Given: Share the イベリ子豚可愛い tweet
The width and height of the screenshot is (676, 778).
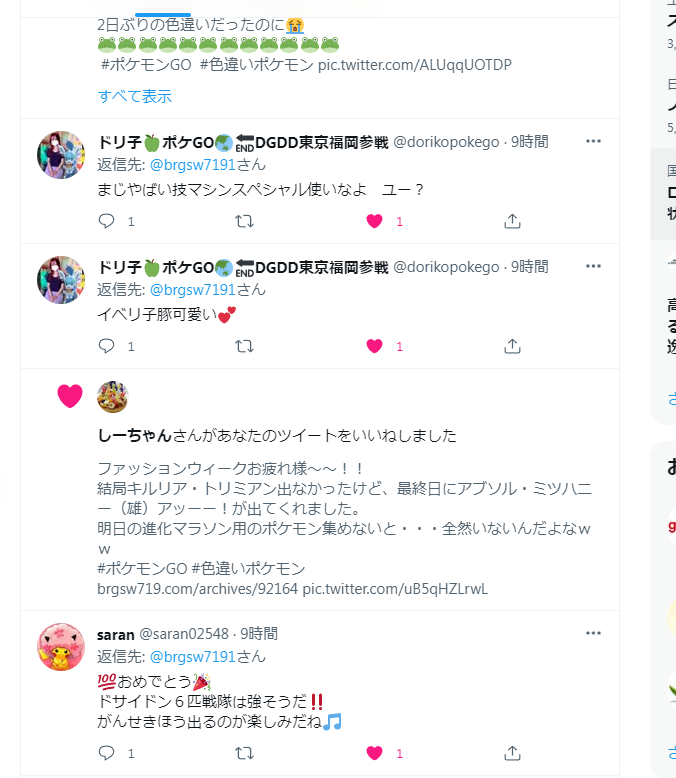Looking at the screenshot, I should [x=512, y=346].
